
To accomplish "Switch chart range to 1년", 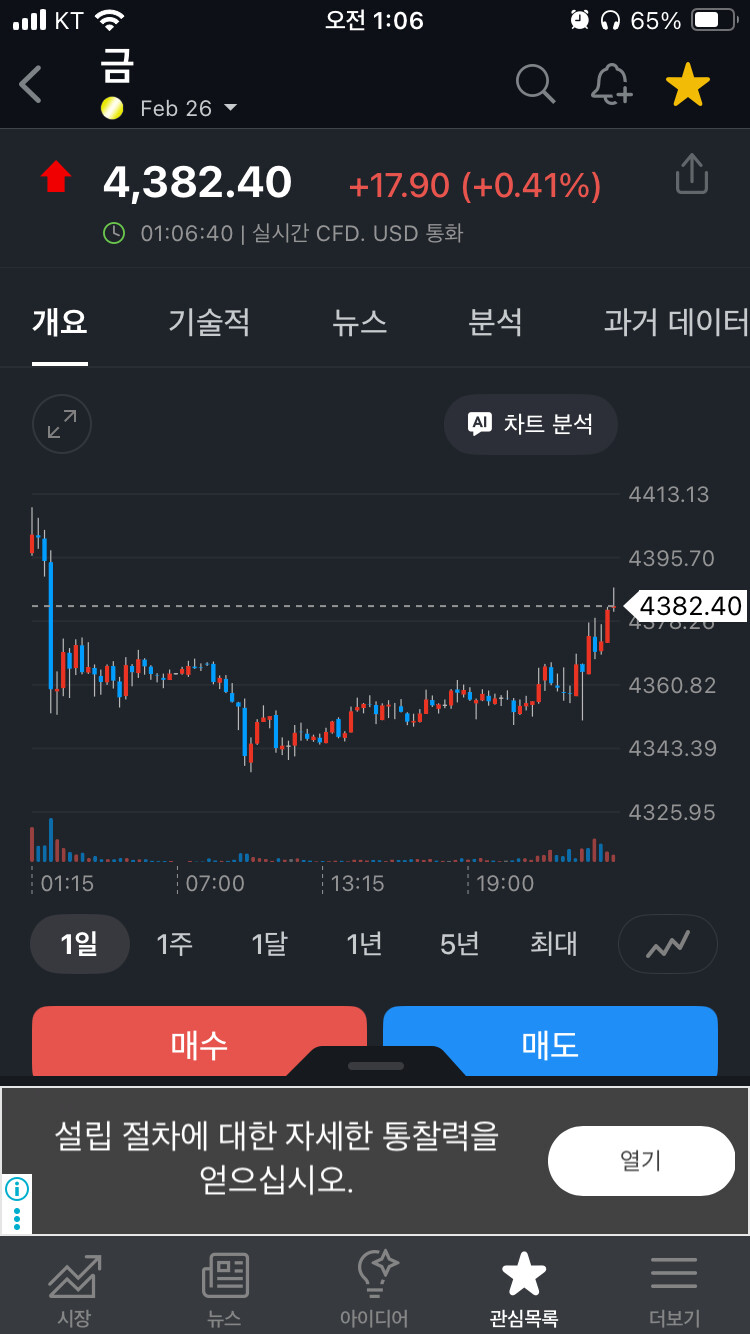I will (364, 943).
